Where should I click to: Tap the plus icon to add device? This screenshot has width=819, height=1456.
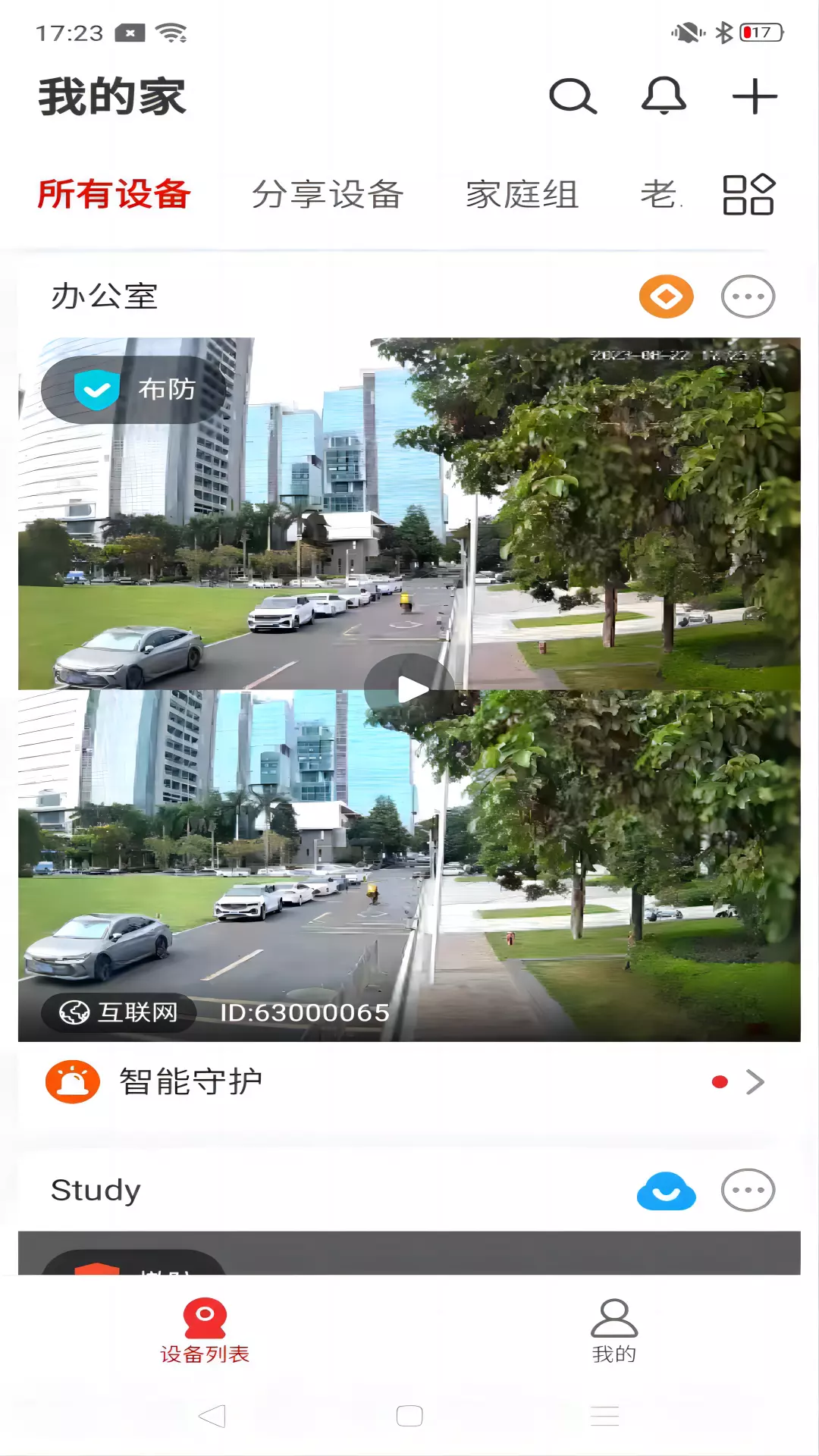pos(755,96)
